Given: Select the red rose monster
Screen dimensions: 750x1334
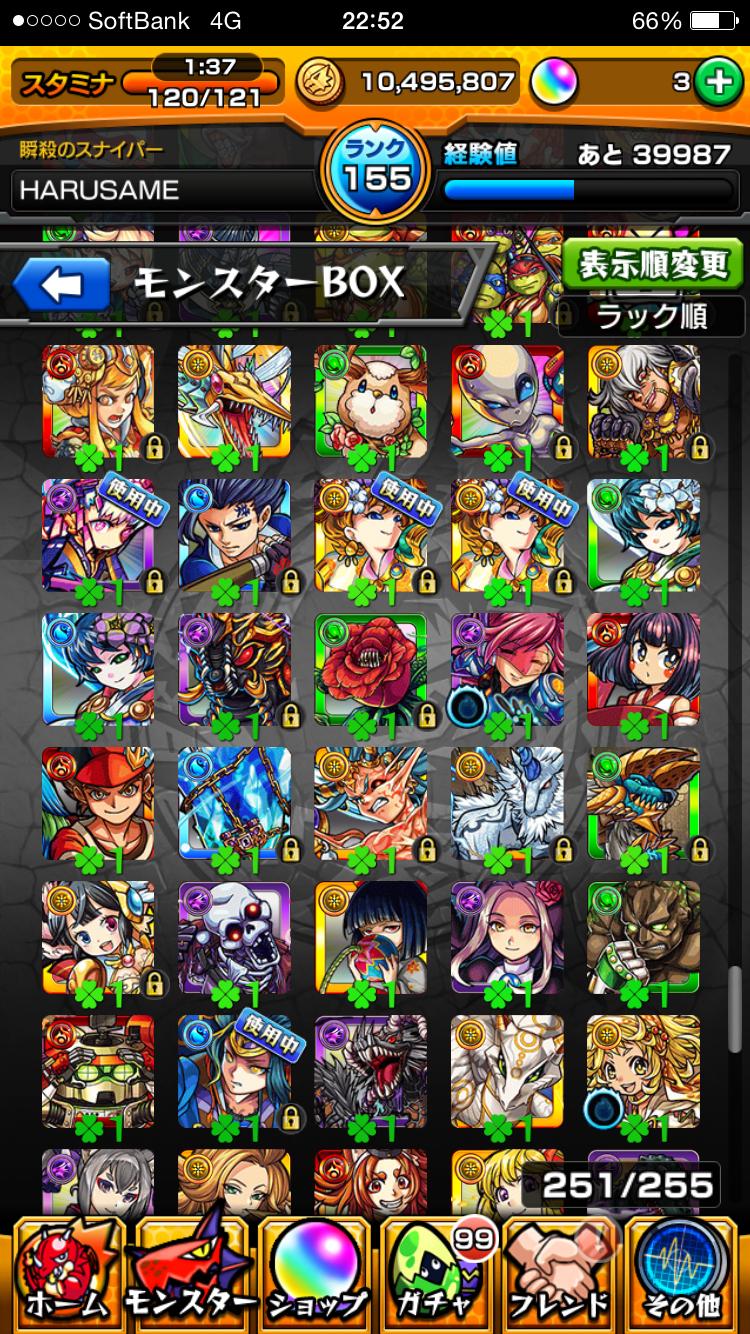Looking at the screenshot, I should coord(371,668).
